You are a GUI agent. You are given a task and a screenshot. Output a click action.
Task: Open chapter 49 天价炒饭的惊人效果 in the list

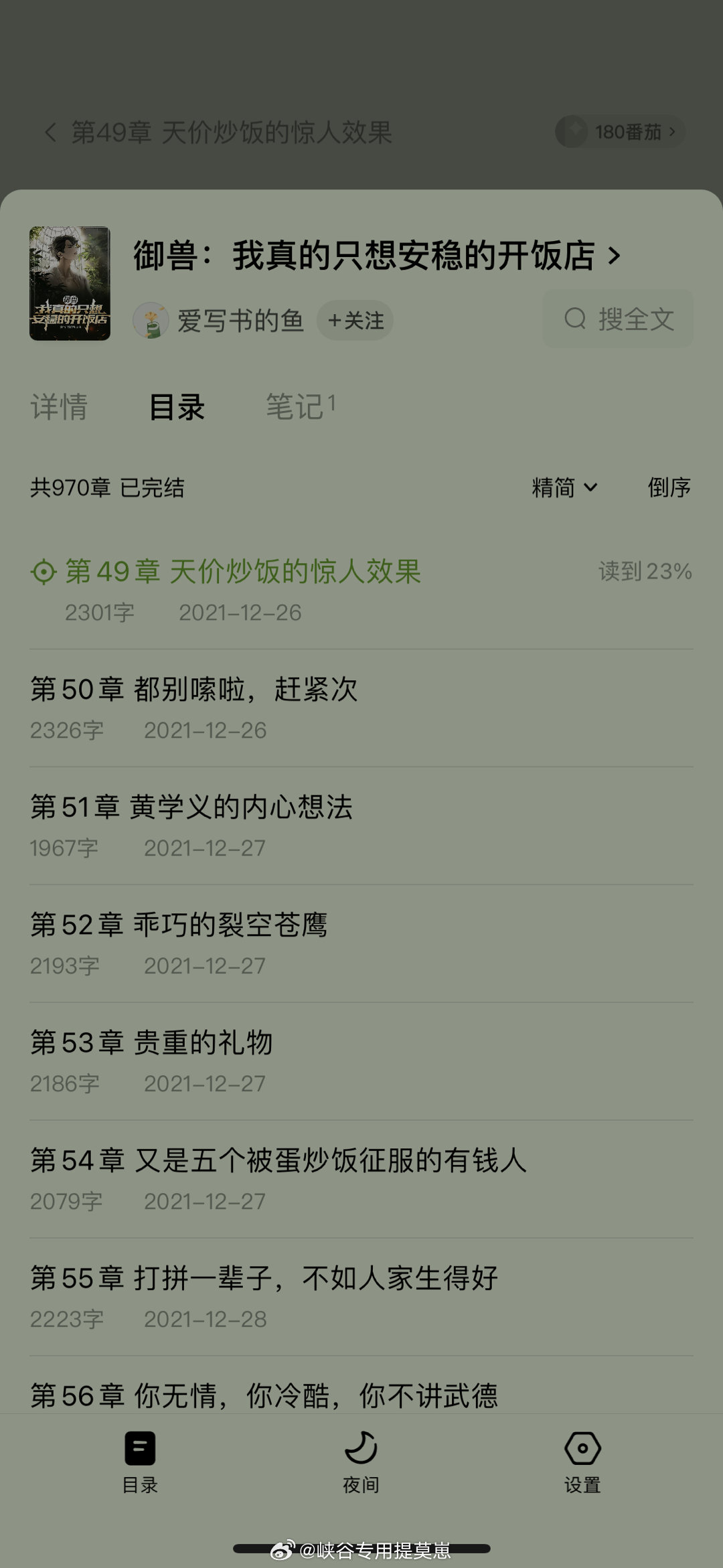[x=242, y=572]
